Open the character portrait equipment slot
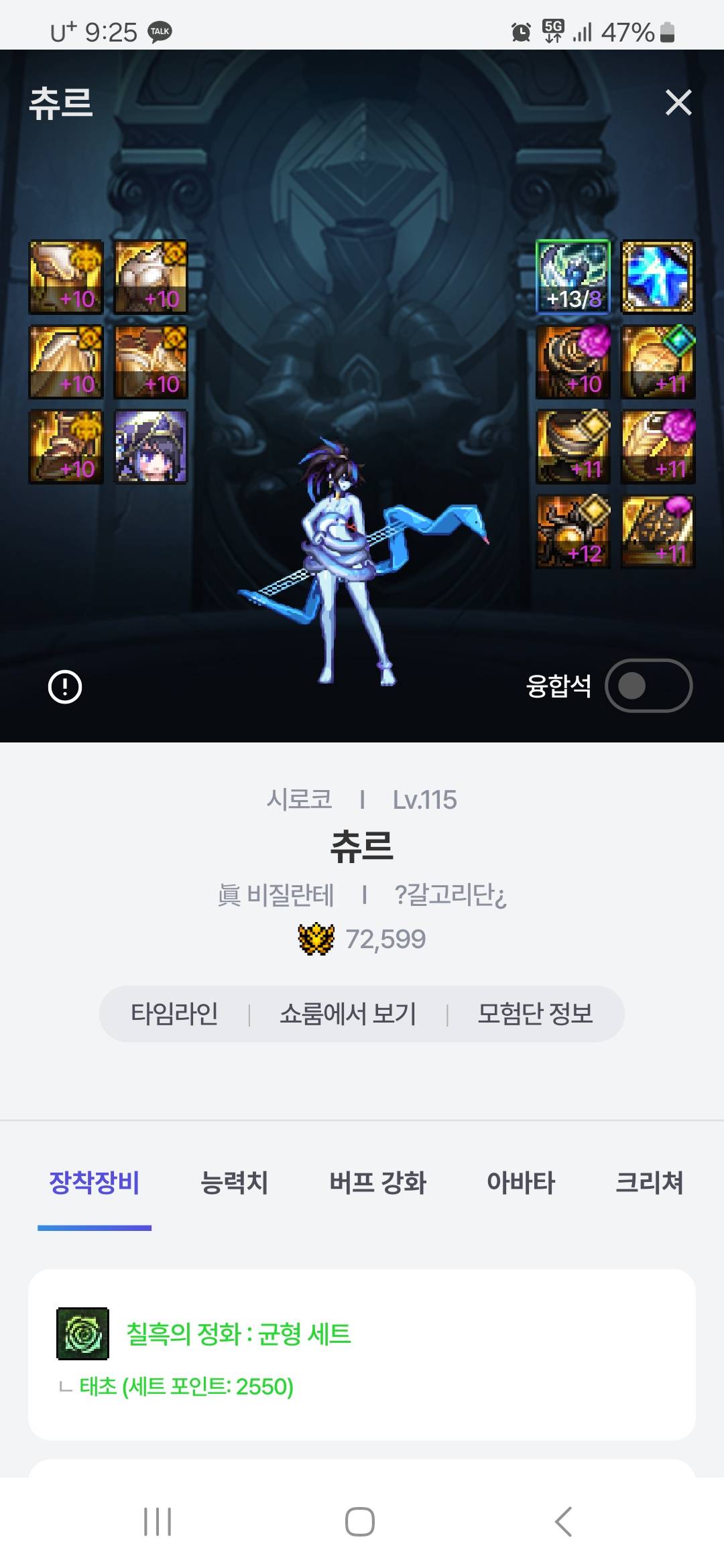The height and width of the screenshot is (1568, 724). 151,447
